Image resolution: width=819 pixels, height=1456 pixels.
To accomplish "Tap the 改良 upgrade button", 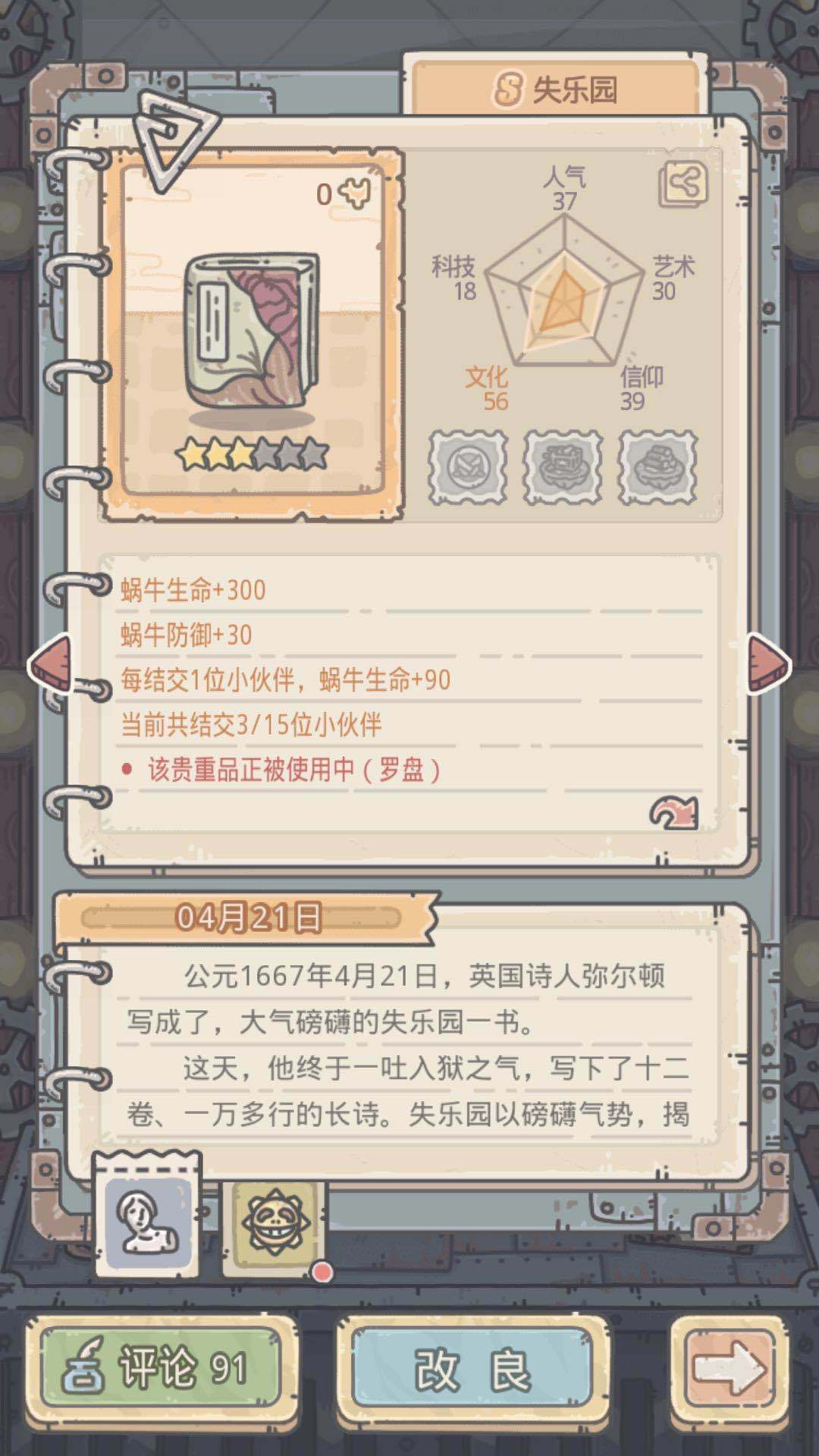I will pyautogui.click(x=472, y=1367).
